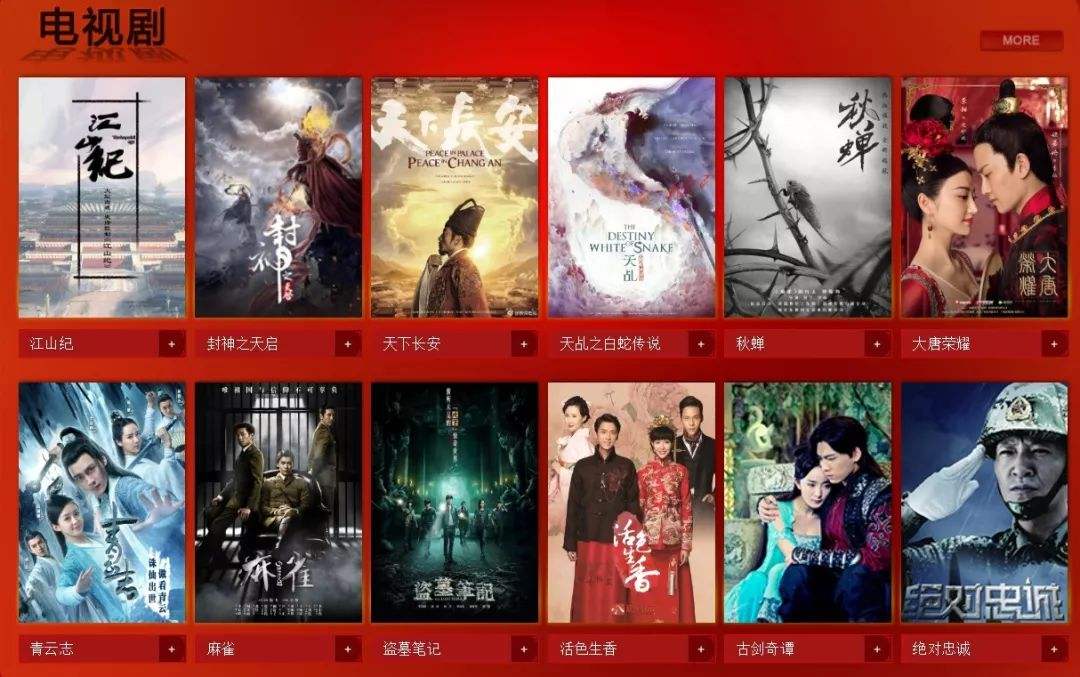Tap the plus icon beside 麻雀
The width and height of the screenshot is (1080, 677).
click(x=348, y=649)
